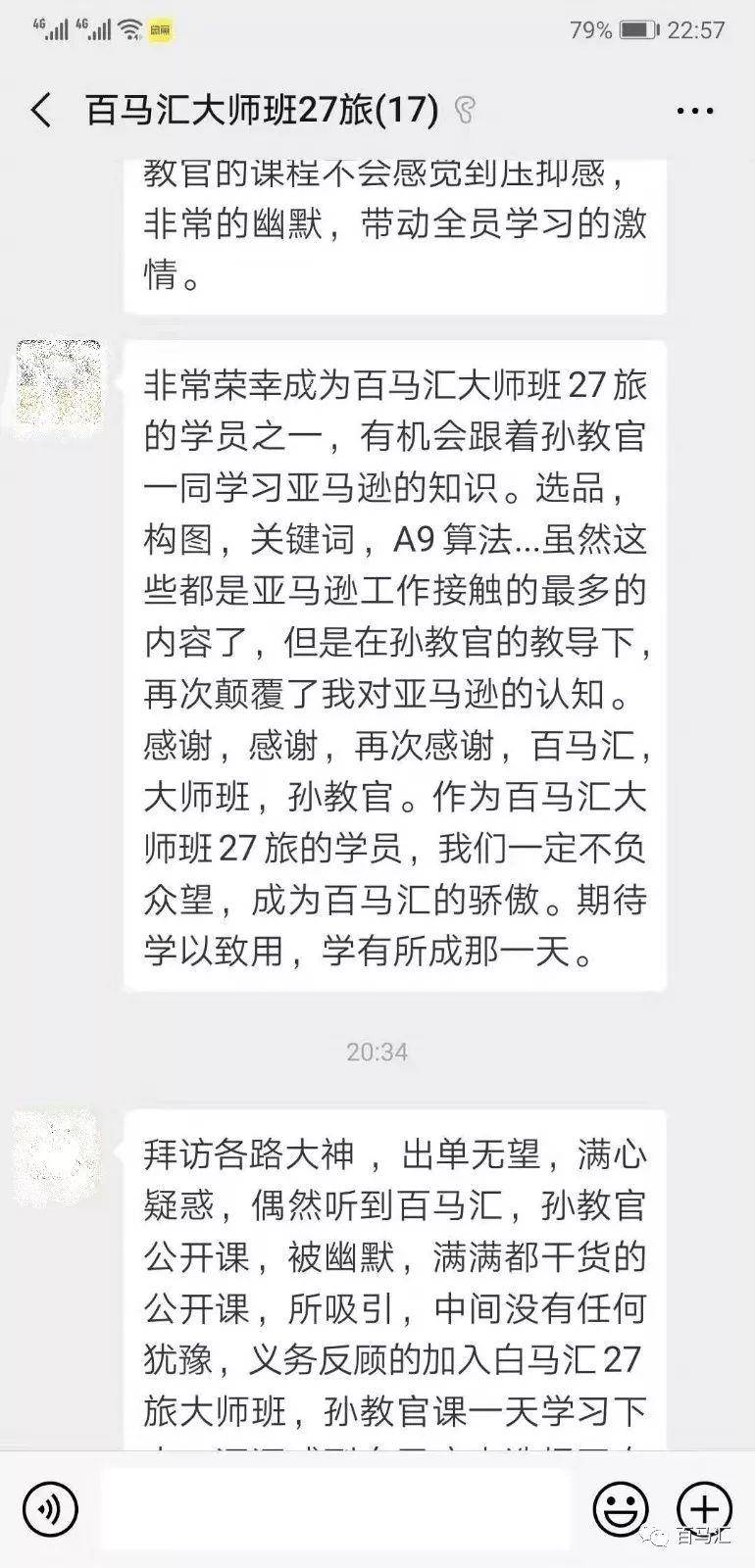Open avatar of the 非常荣幸 message sender
755x1568 pixels.
pyautogui.click(x=59, y=382)
